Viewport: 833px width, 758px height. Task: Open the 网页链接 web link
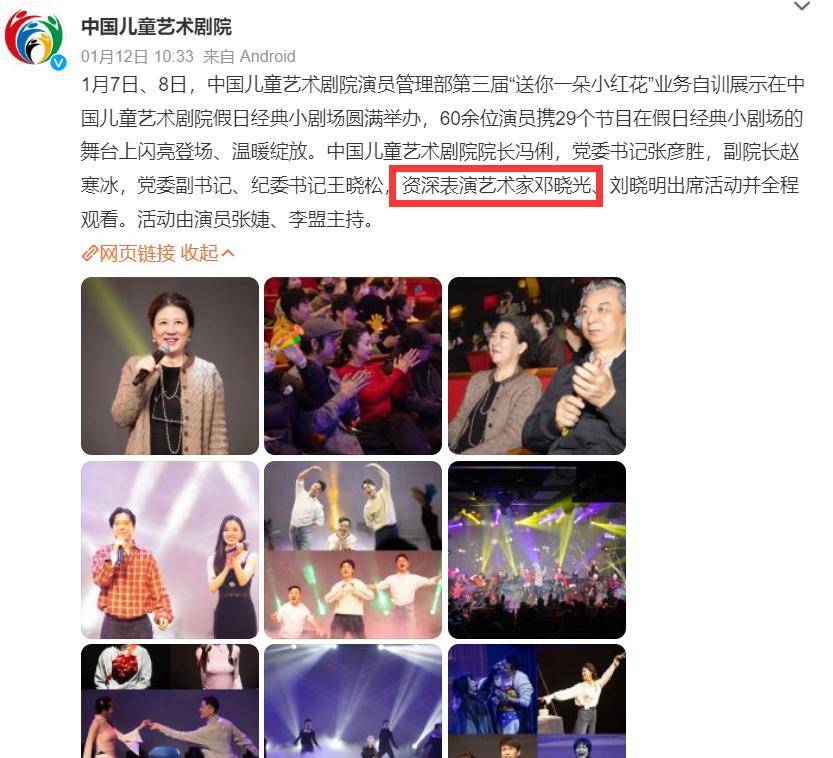pyautogui.click(x=128, y=253)
